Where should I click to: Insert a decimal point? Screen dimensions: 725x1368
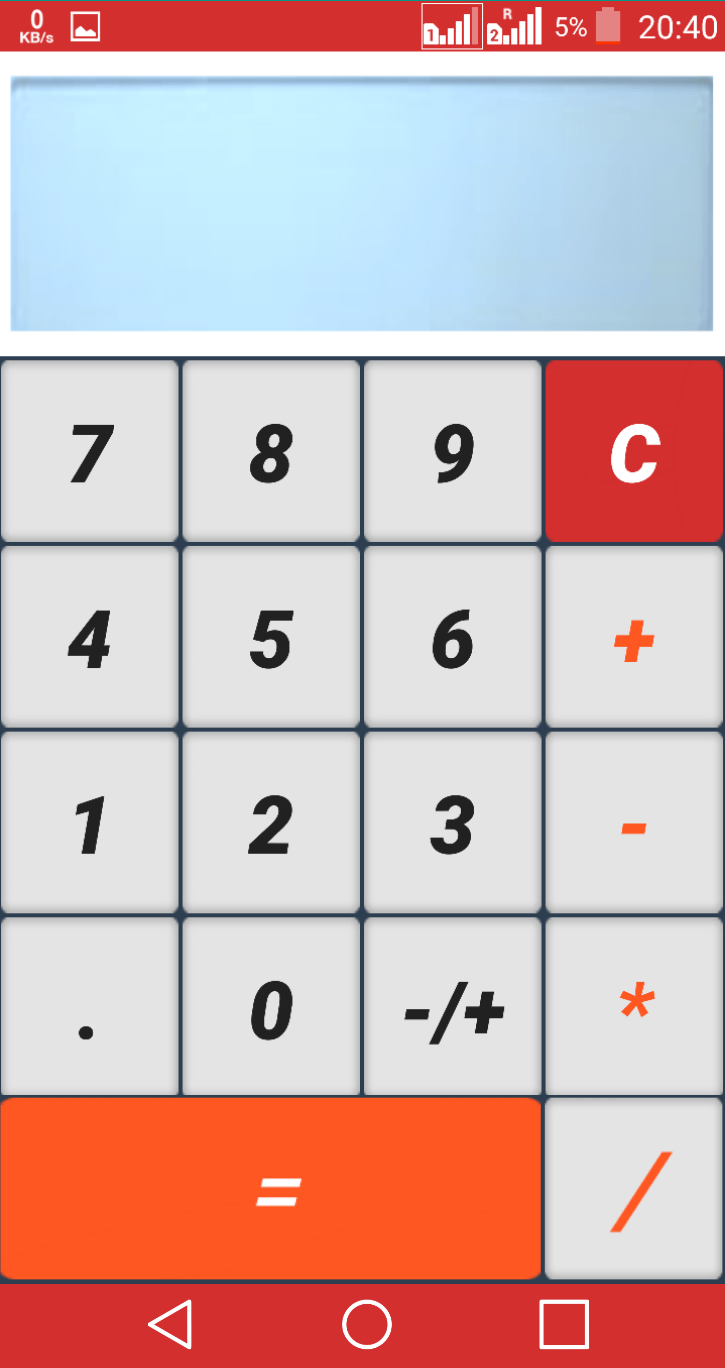click(x=90, y=1007)
